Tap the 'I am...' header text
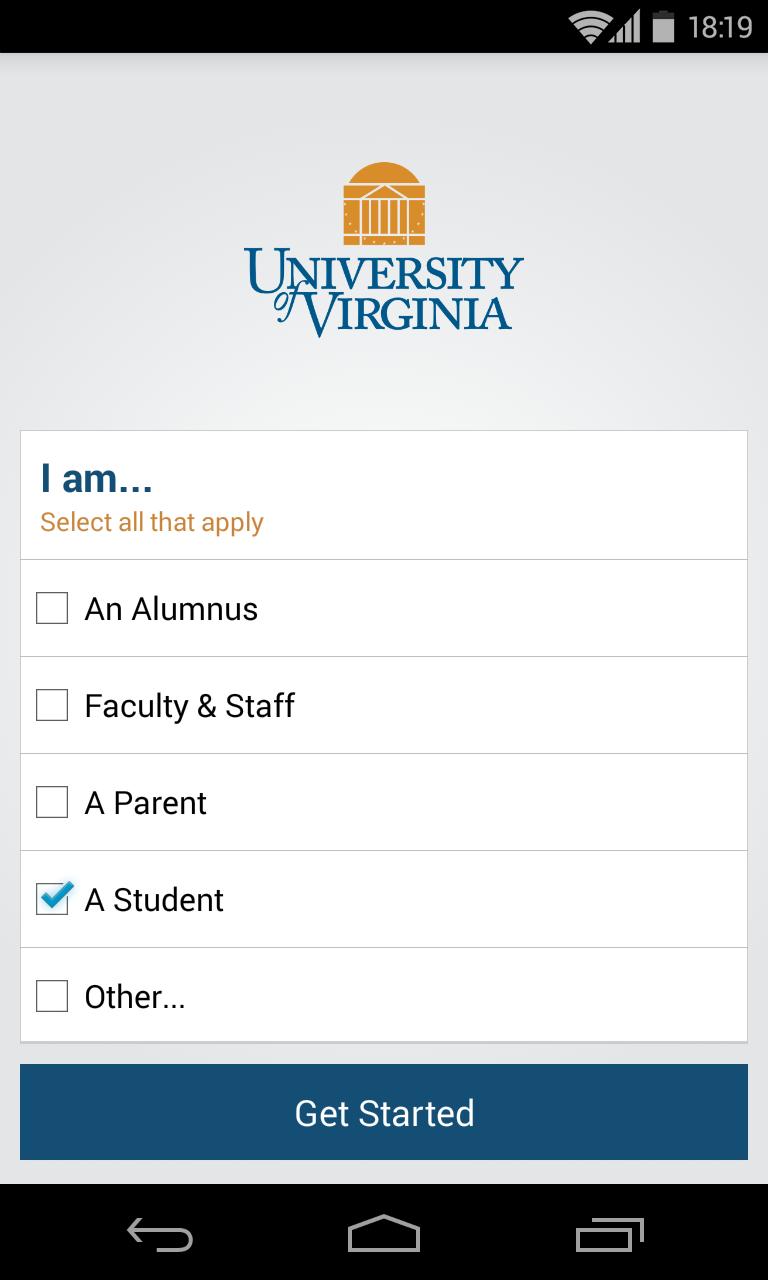This screenshot has width=768, height=1280. (x=95, y=477)
